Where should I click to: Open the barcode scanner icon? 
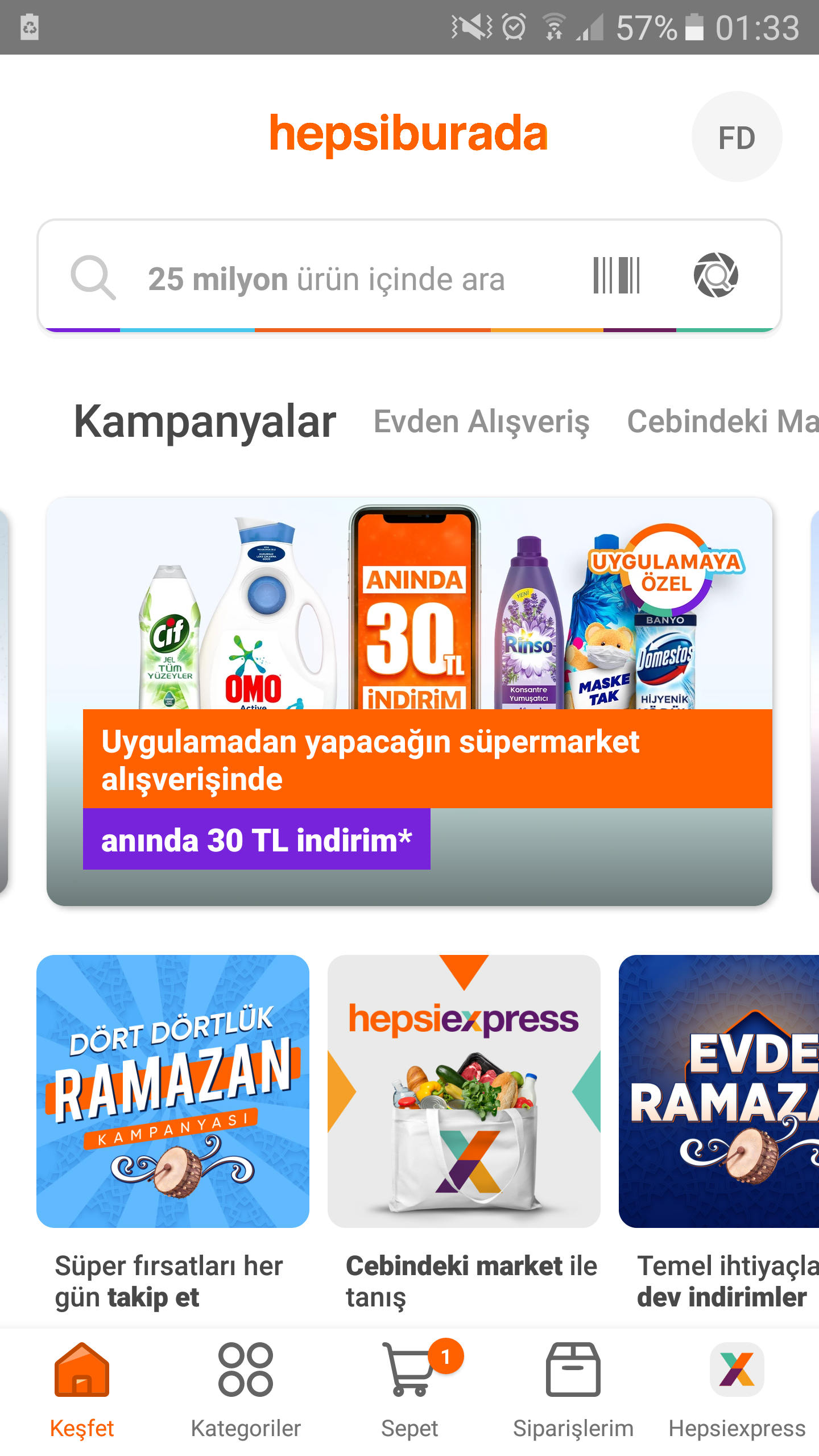point(616,276)
